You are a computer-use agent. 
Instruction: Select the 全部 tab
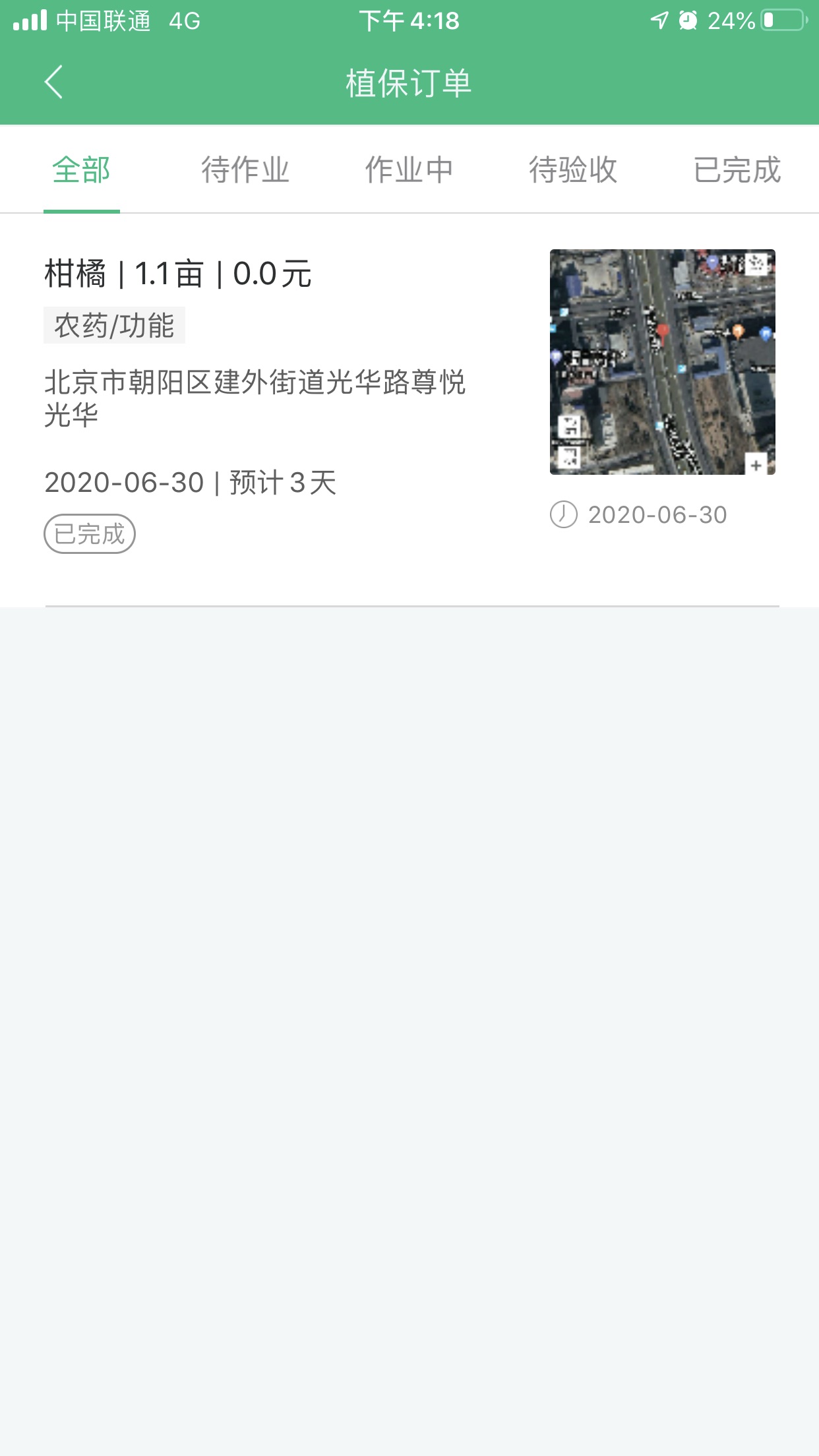coord(81,170)
